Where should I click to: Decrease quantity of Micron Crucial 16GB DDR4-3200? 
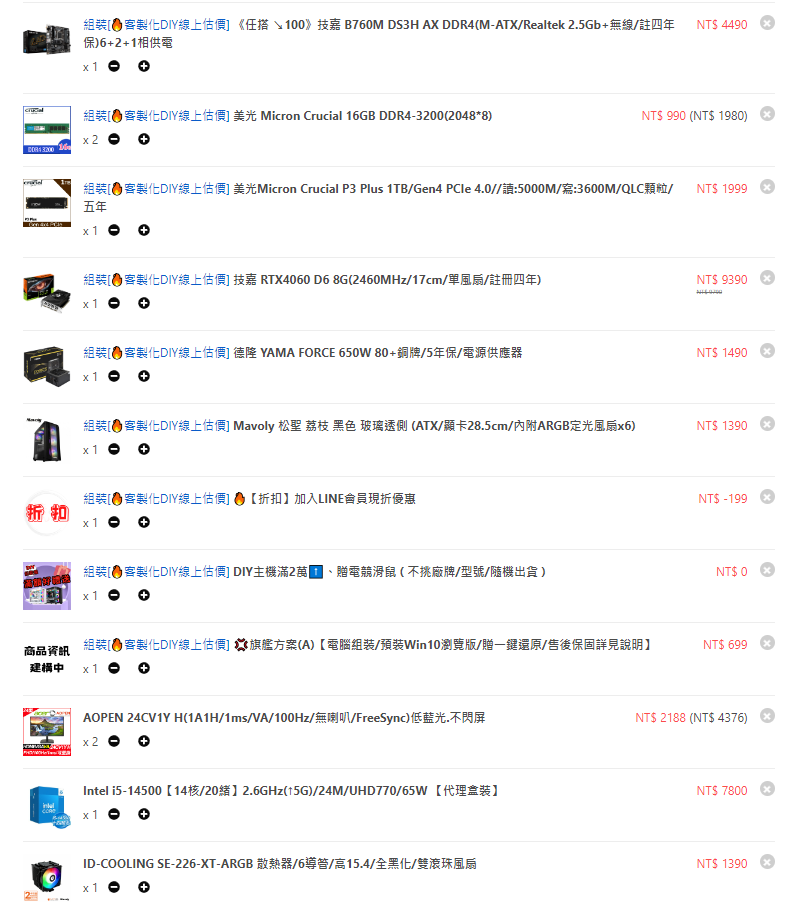(x=114, y=139)
